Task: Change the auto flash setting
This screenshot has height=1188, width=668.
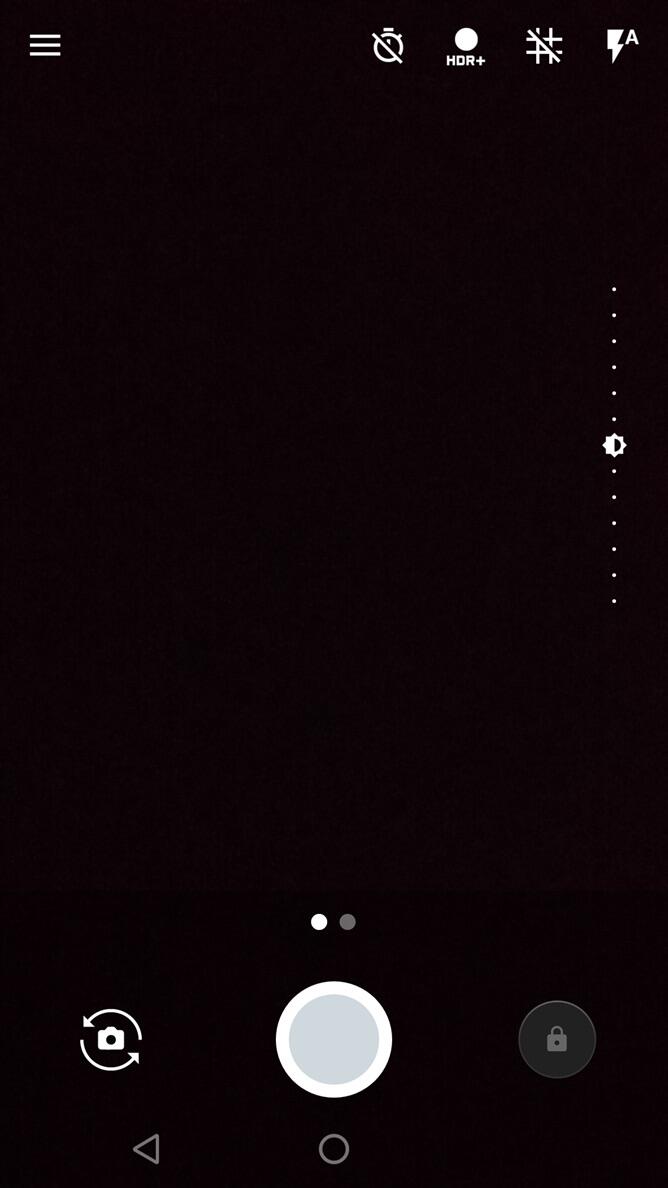Action: (x=621, y=45)
